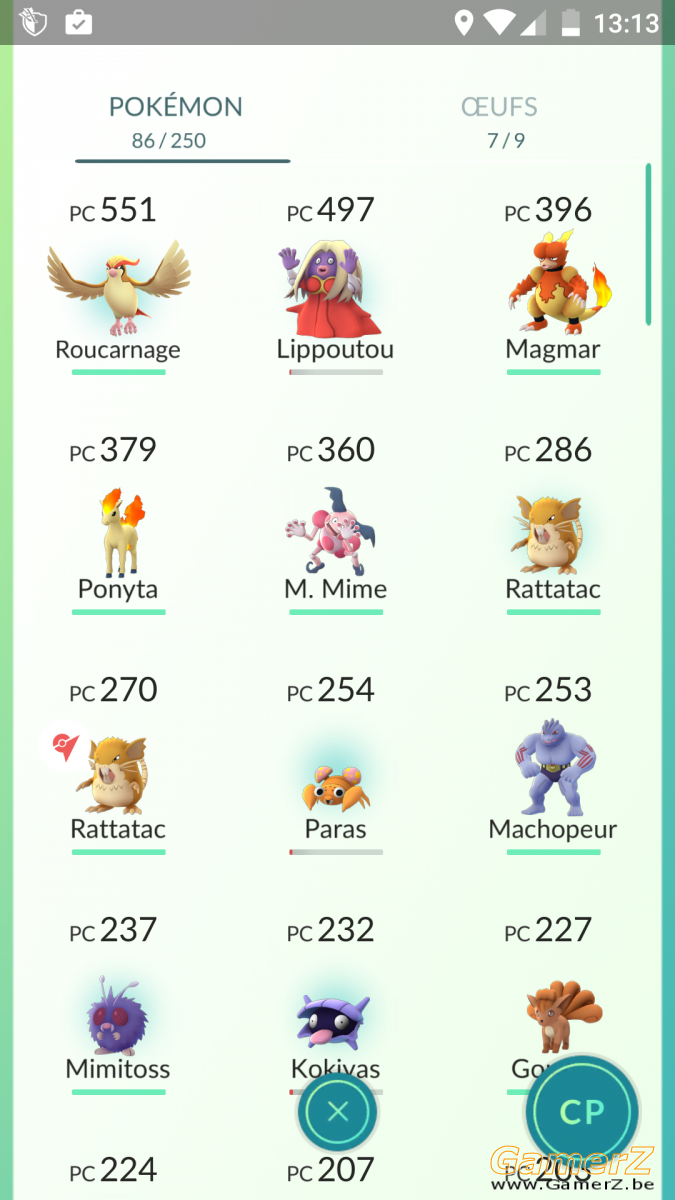The width and height of the screenshot is (675, 1200).
Task: Open Machopeur with PC 253
Action: (x=553, y=770)
